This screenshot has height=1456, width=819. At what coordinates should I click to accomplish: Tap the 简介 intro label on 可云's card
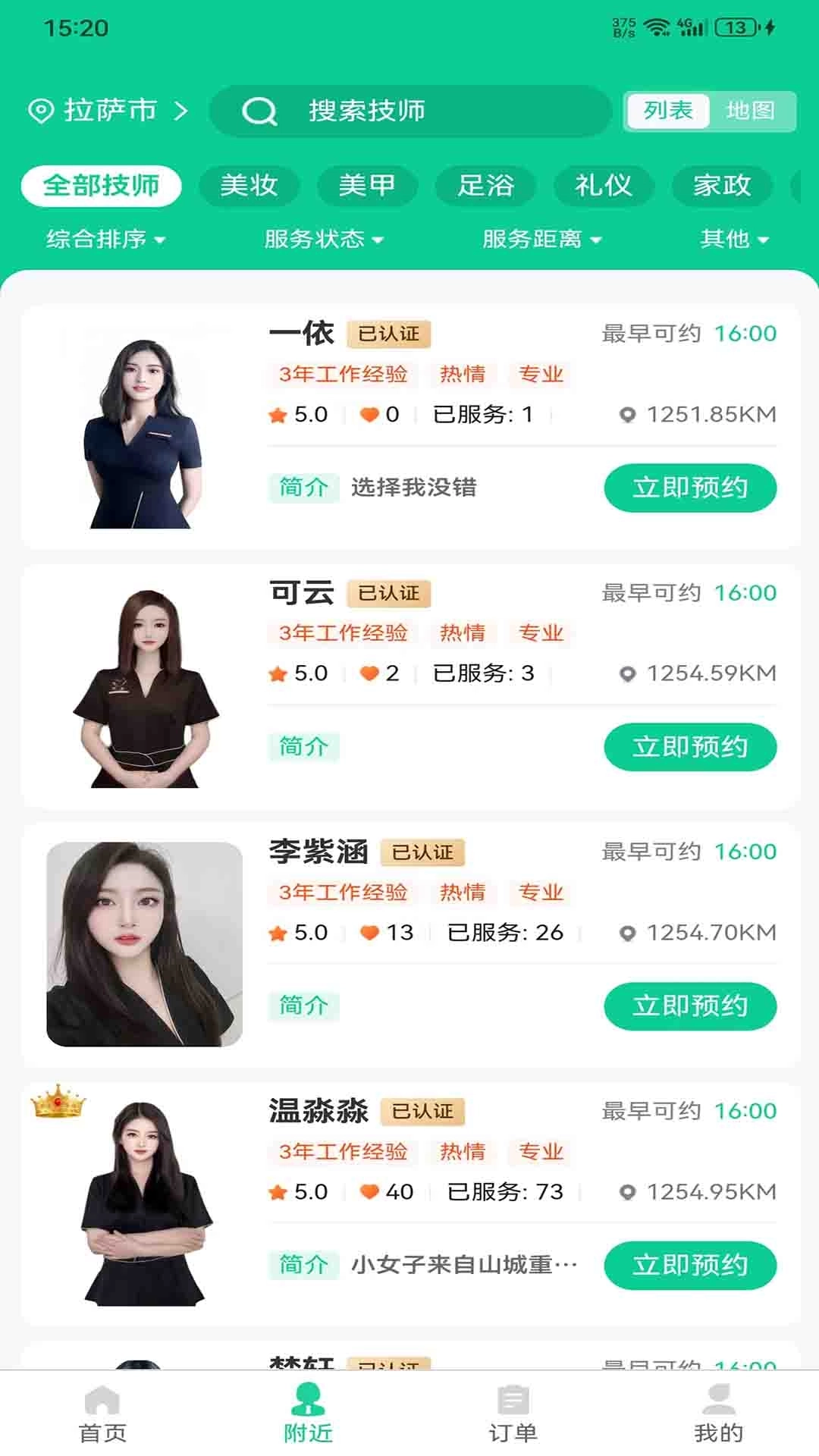[x=304, y=746]
